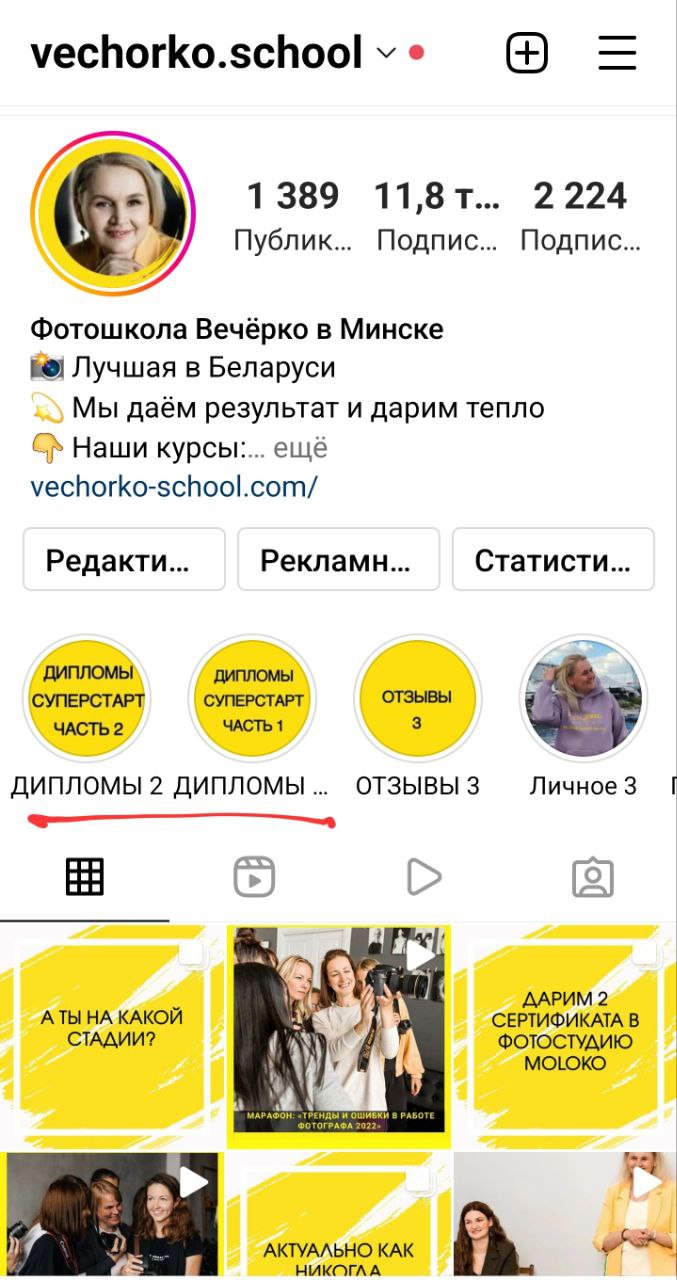Open the vechorko-school.com link

(x=174, y=487)
